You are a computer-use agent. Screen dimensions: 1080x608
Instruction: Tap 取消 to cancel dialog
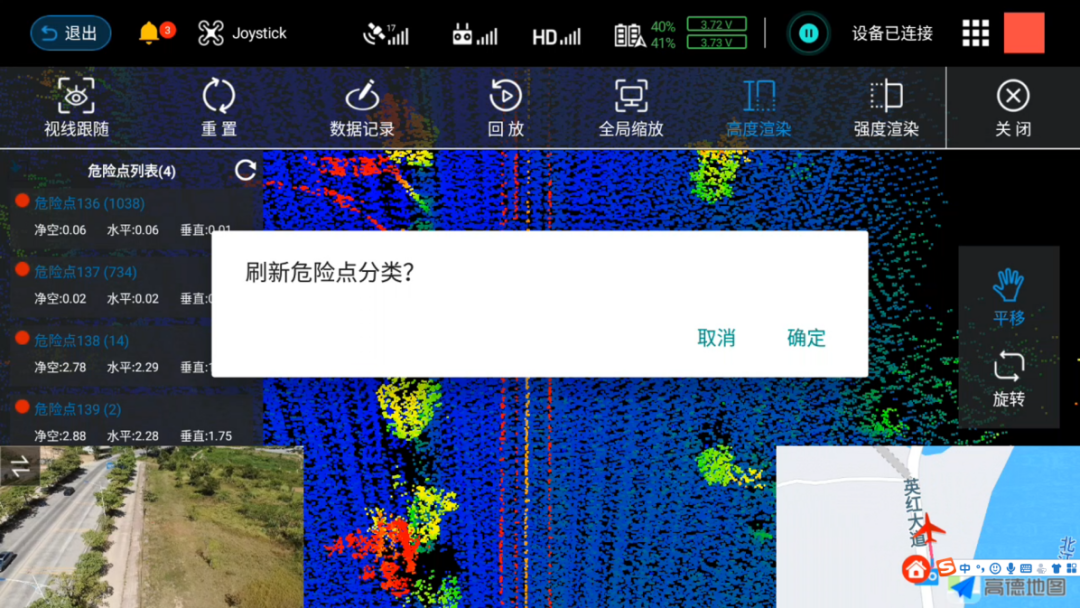pos(716,338)
